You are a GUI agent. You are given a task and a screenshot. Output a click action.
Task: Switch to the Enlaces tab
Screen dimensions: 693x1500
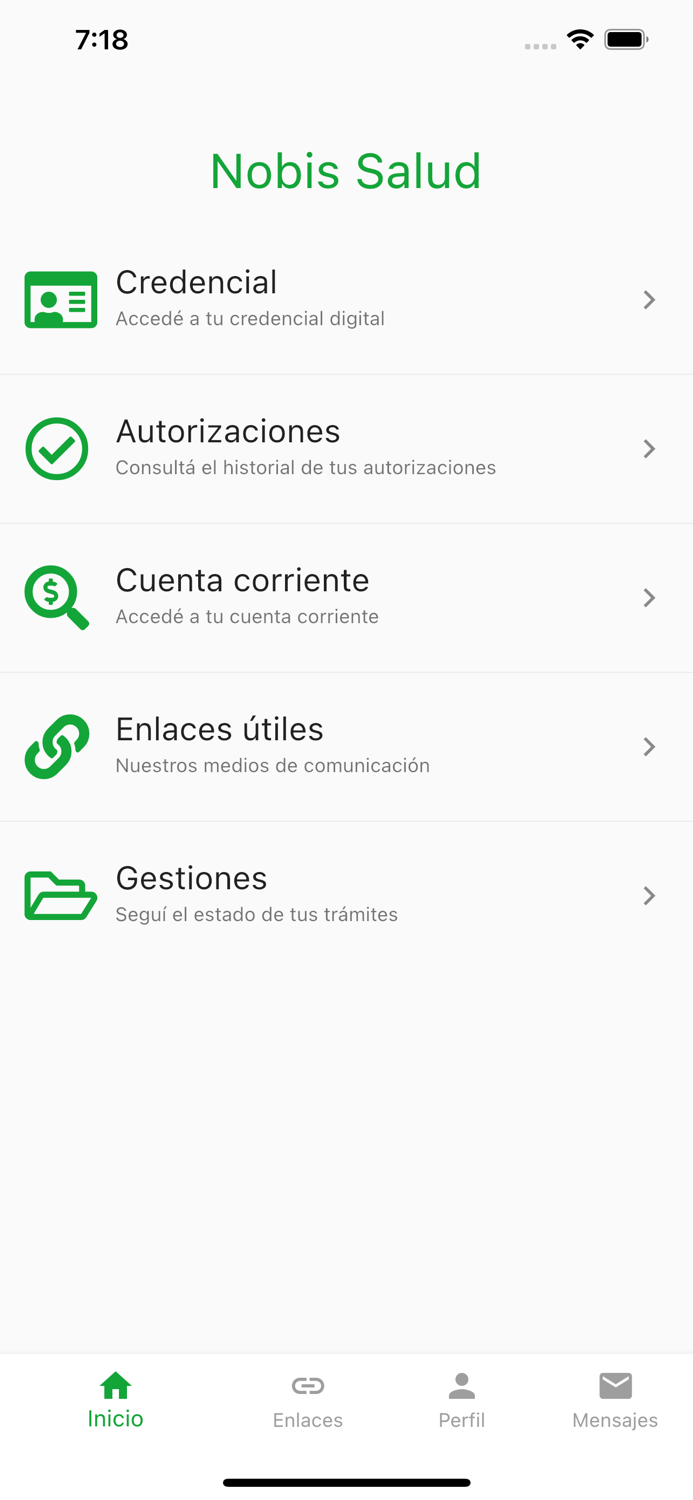[308, 1401]
